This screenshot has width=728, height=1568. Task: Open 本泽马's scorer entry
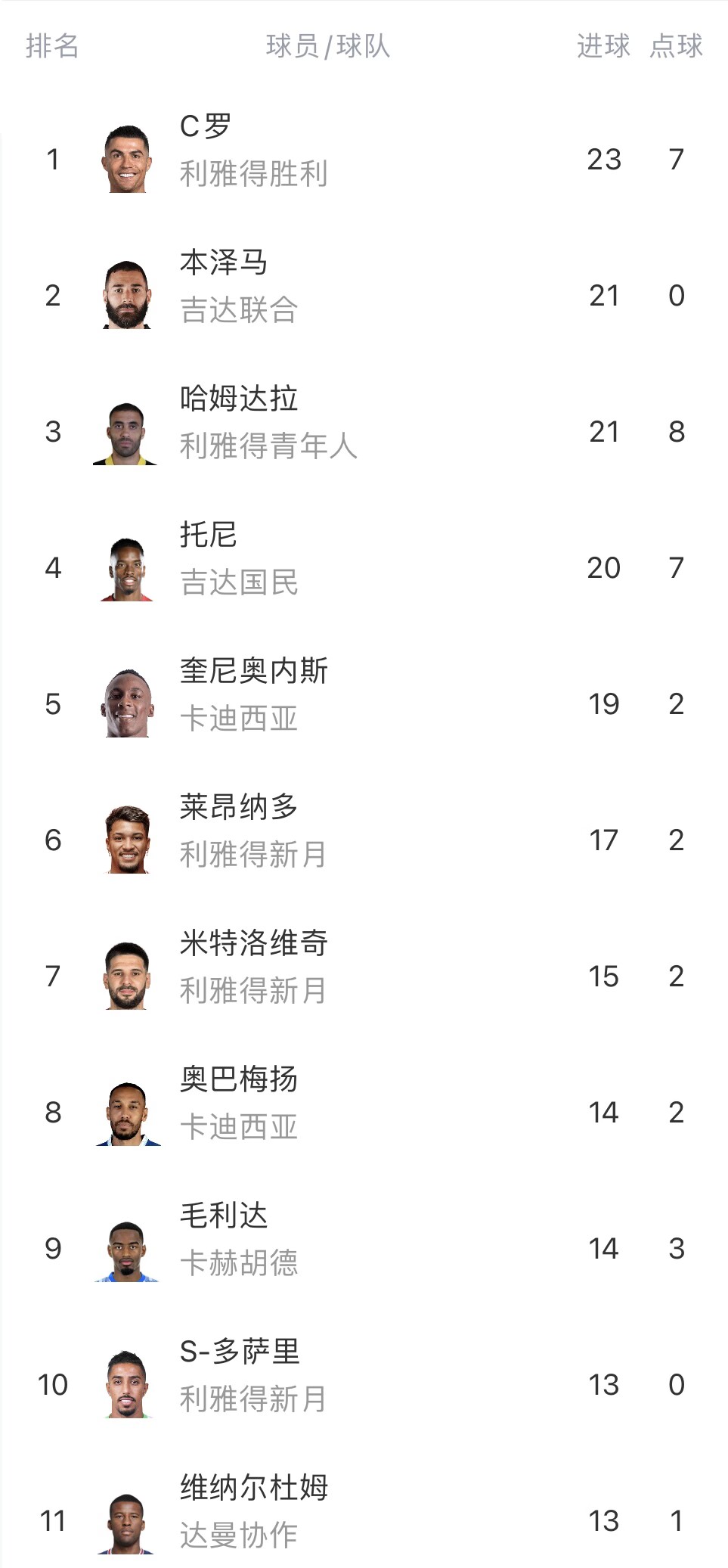click(364, 295)
